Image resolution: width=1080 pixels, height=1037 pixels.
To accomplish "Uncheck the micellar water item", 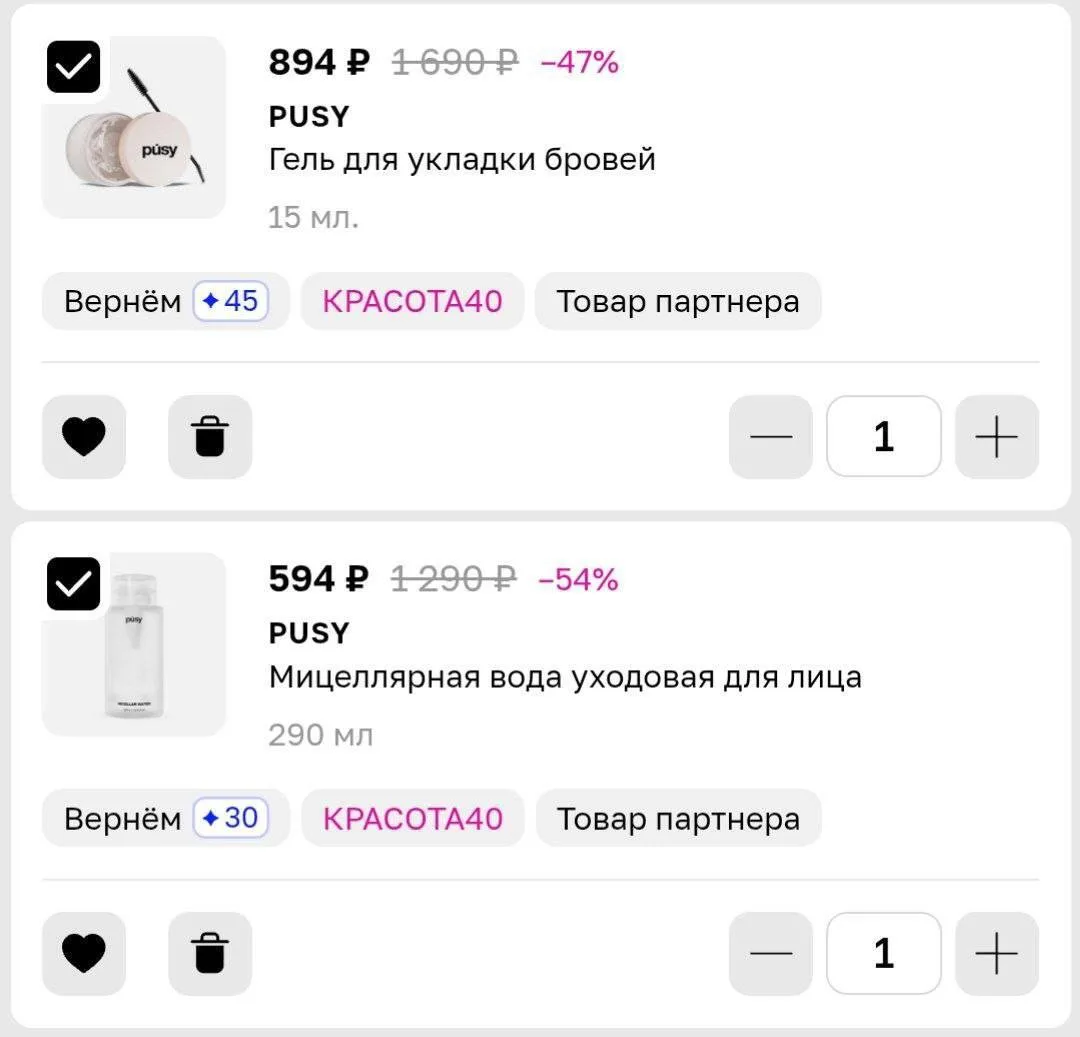I will click(x=73, y=584).
